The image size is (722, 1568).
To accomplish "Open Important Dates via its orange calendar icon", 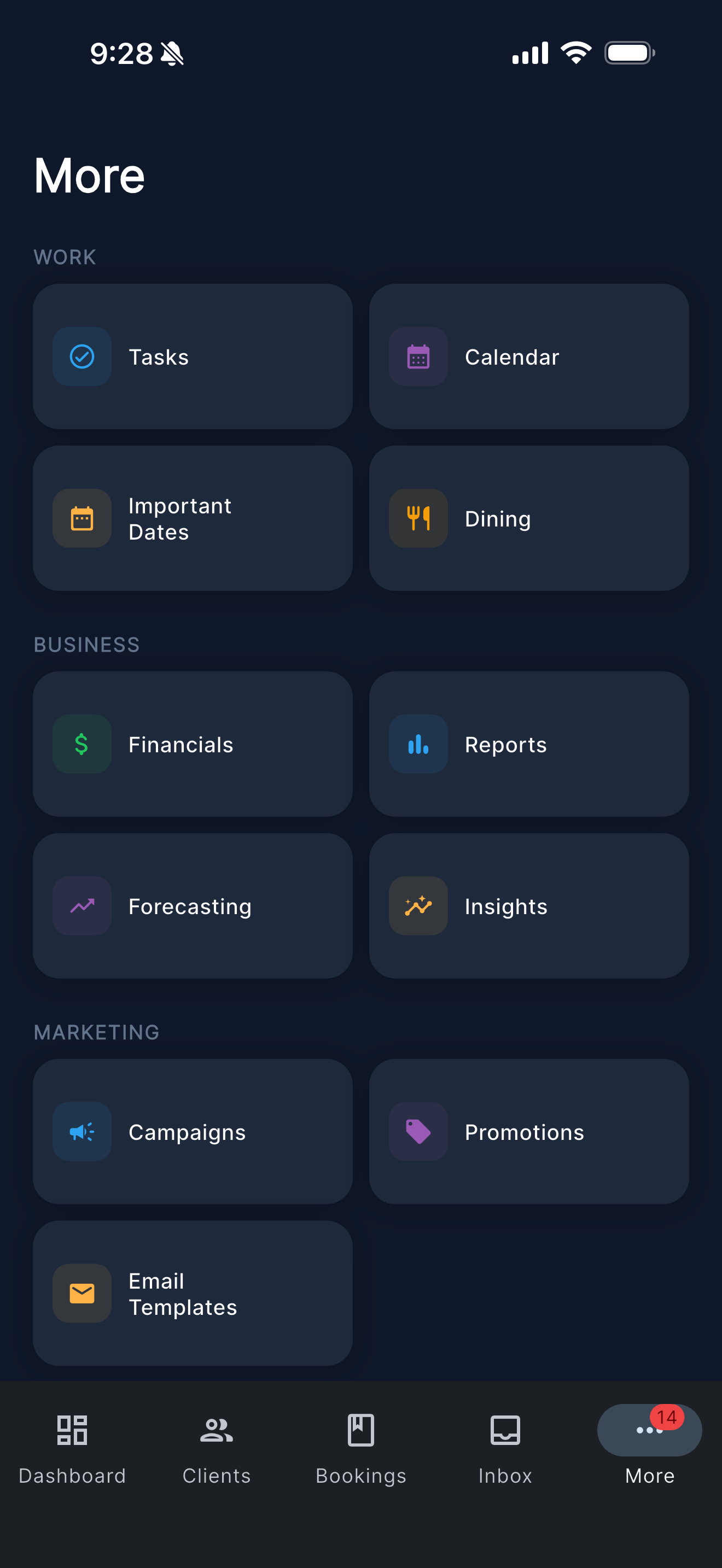I will click(x=81, y=518).
